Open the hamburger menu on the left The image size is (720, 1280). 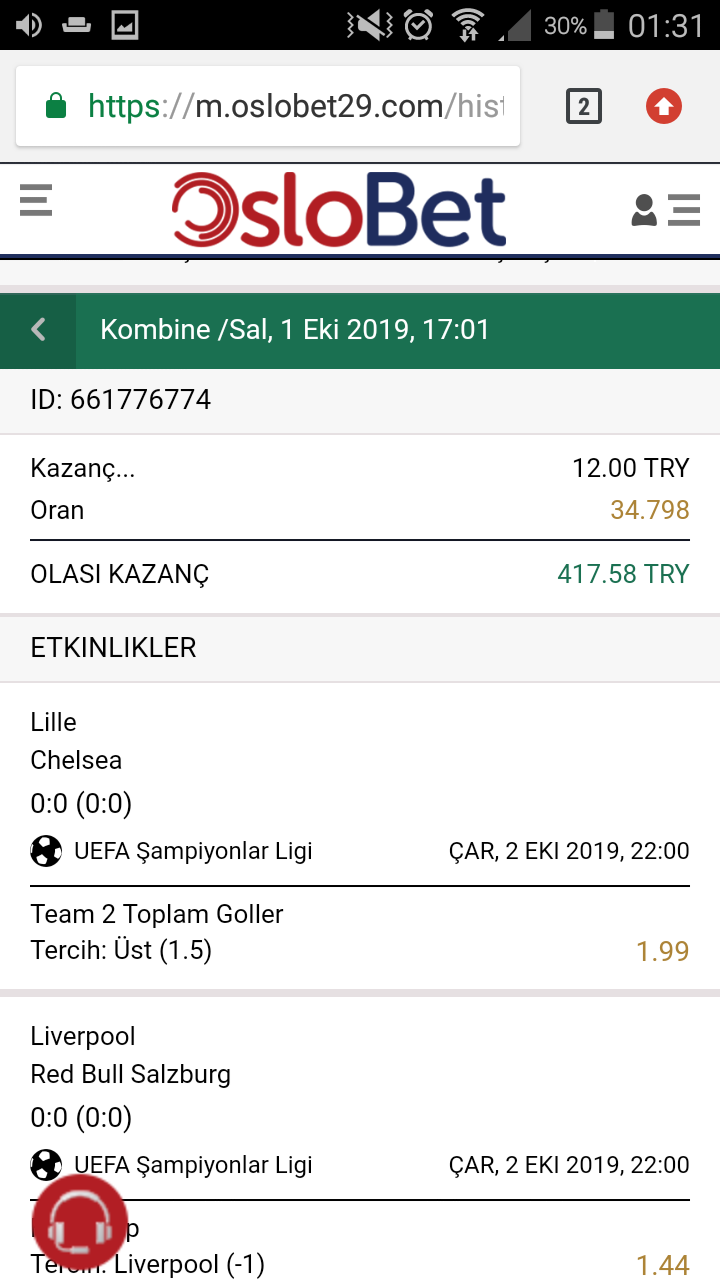(36, 200)
